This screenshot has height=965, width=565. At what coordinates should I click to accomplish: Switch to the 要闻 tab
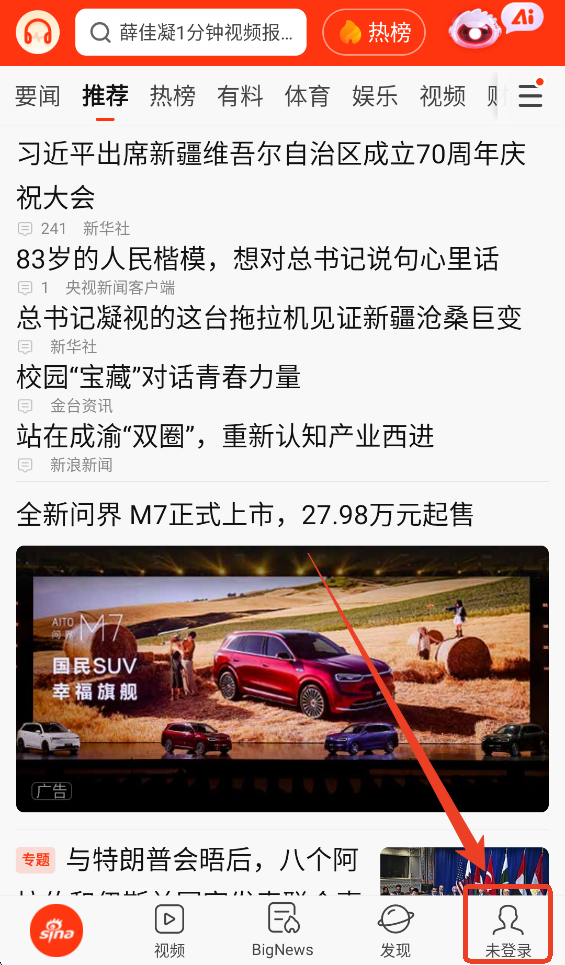pos(38,96)
